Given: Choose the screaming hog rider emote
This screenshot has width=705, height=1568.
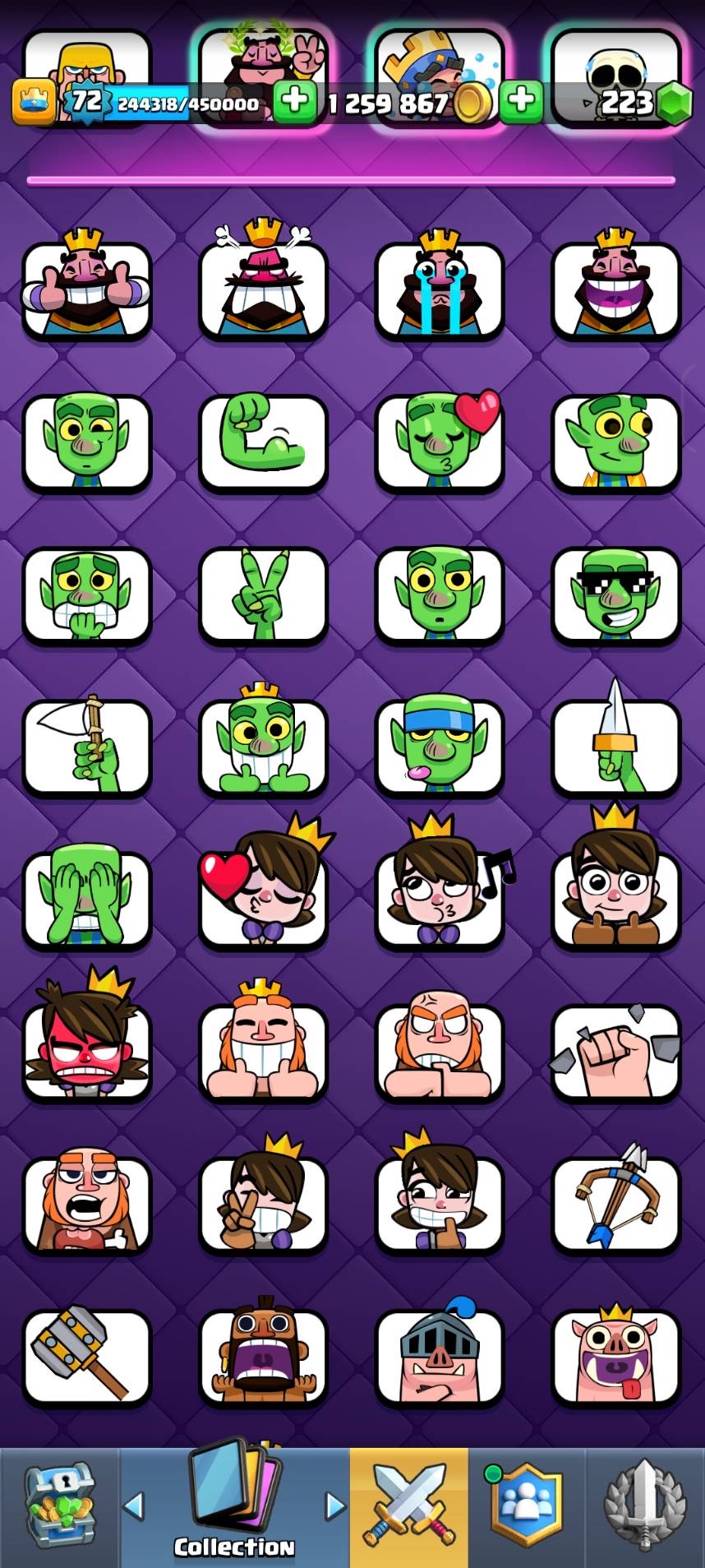Looking at the screenshot, I should [263, 1357].
